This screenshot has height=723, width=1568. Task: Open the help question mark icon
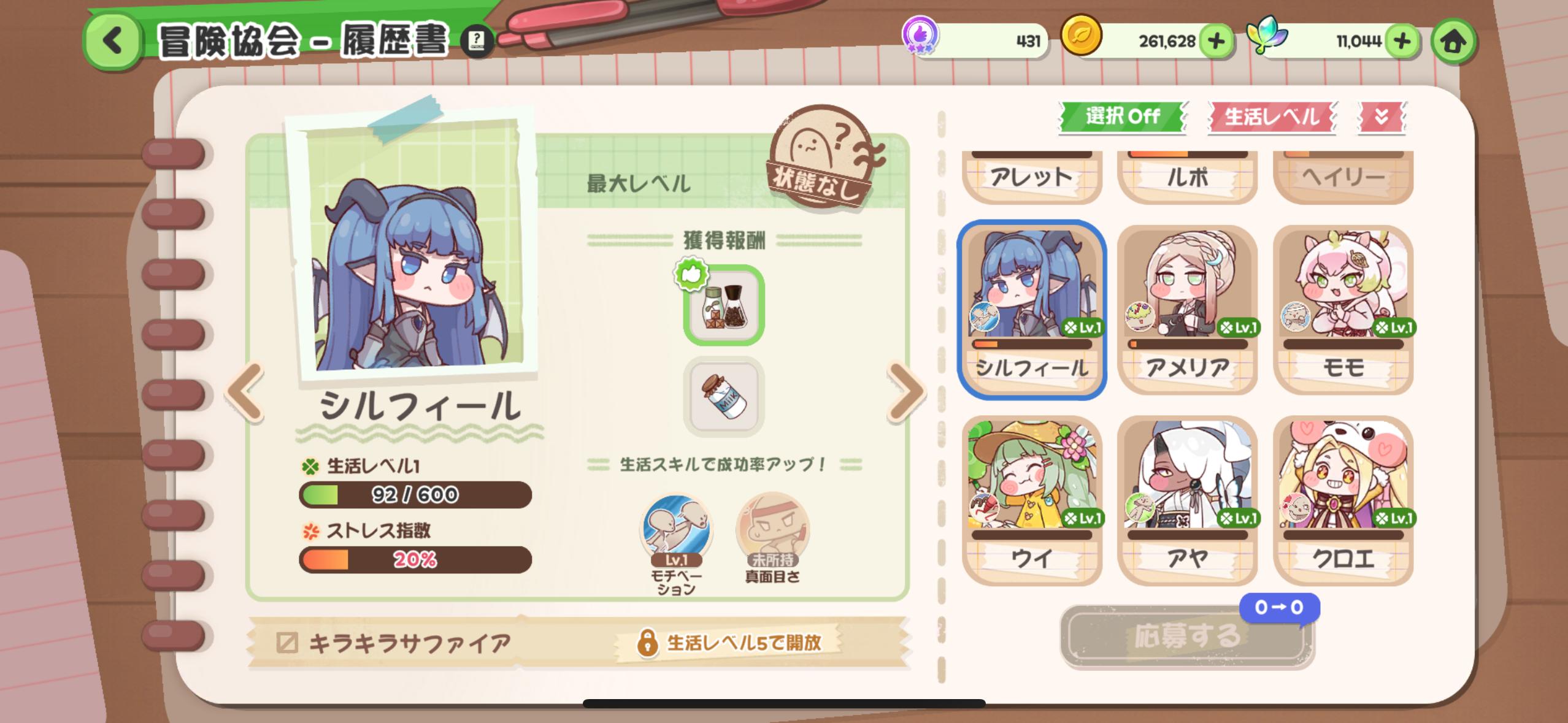point(477,41)
